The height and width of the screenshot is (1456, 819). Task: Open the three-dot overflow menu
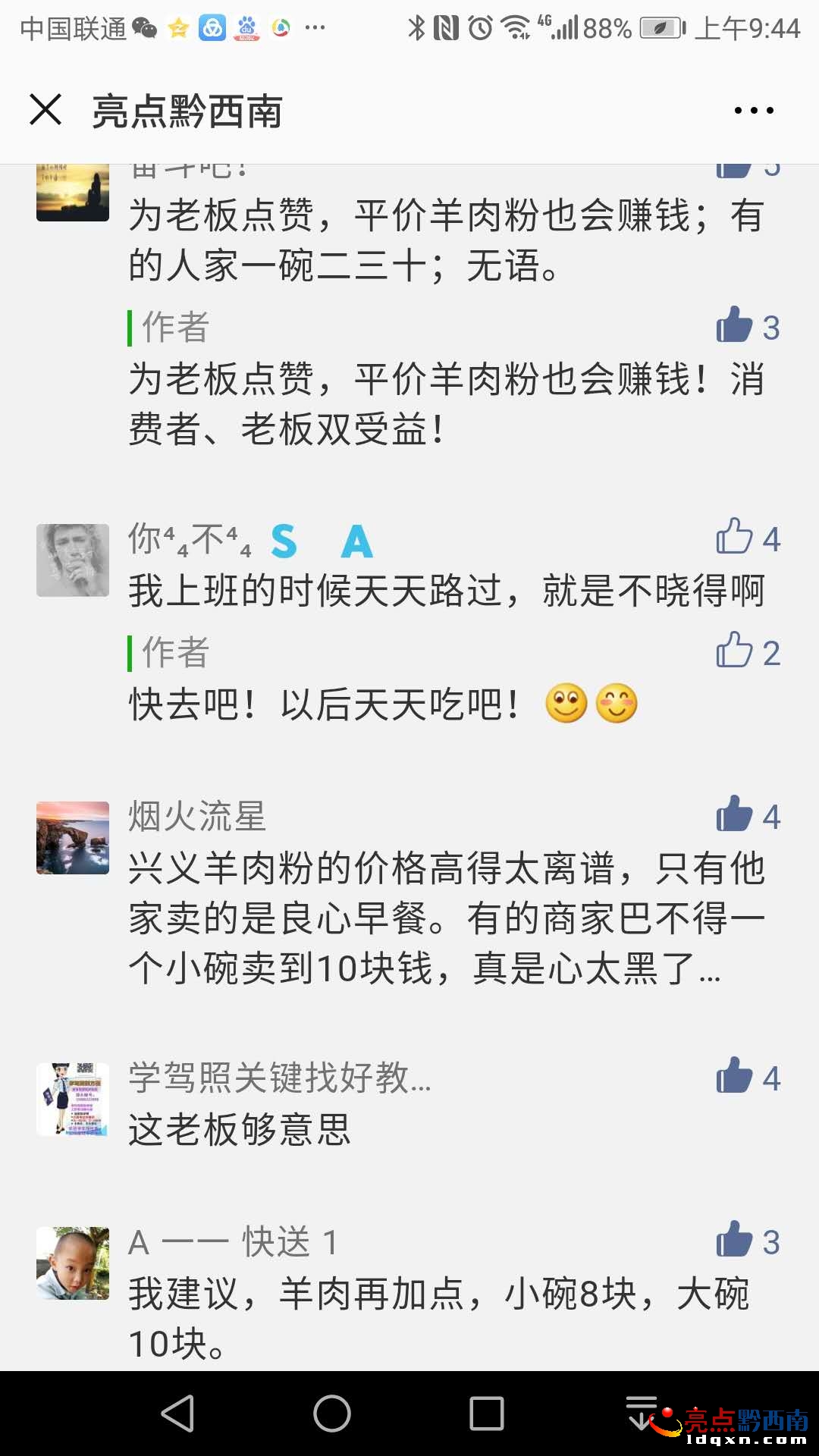point(754,111)
